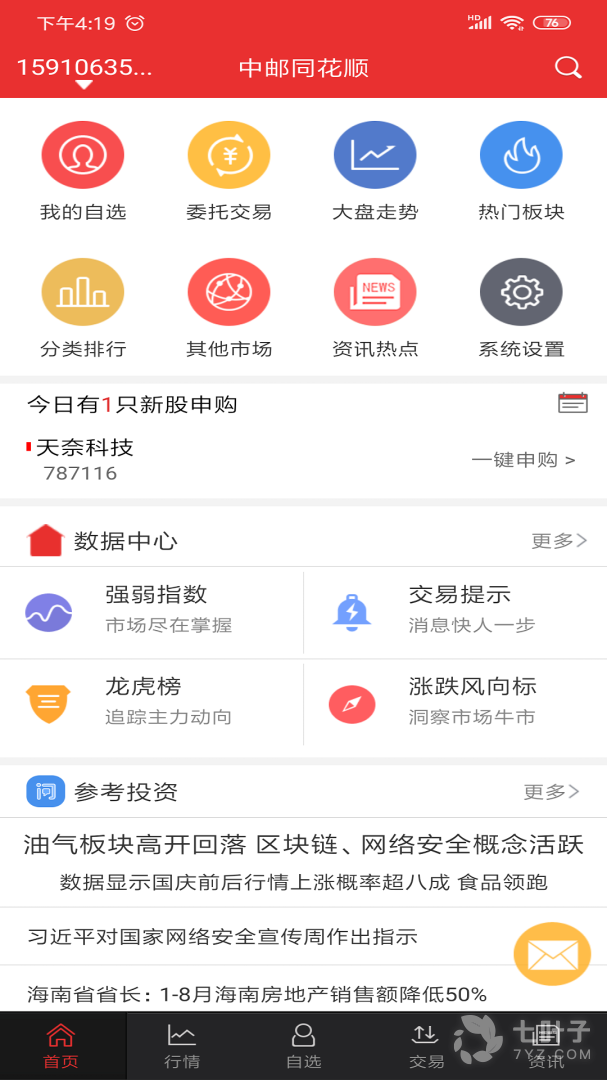Go to 委托交易 trading

[229, 171]
